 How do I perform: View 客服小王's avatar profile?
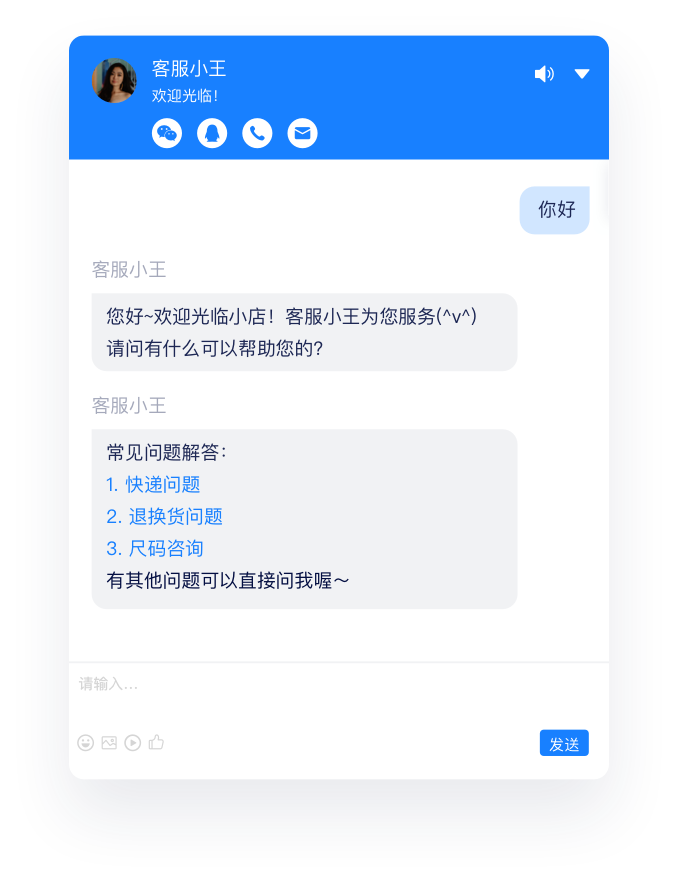(x=114, y=80)
